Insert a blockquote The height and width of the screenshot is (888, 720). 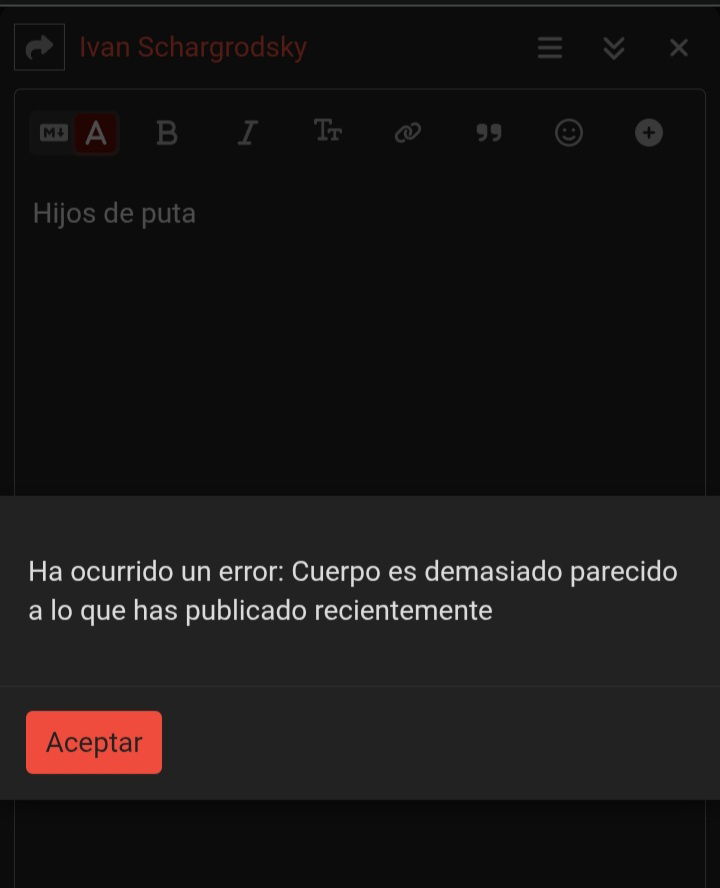point(488,133)
